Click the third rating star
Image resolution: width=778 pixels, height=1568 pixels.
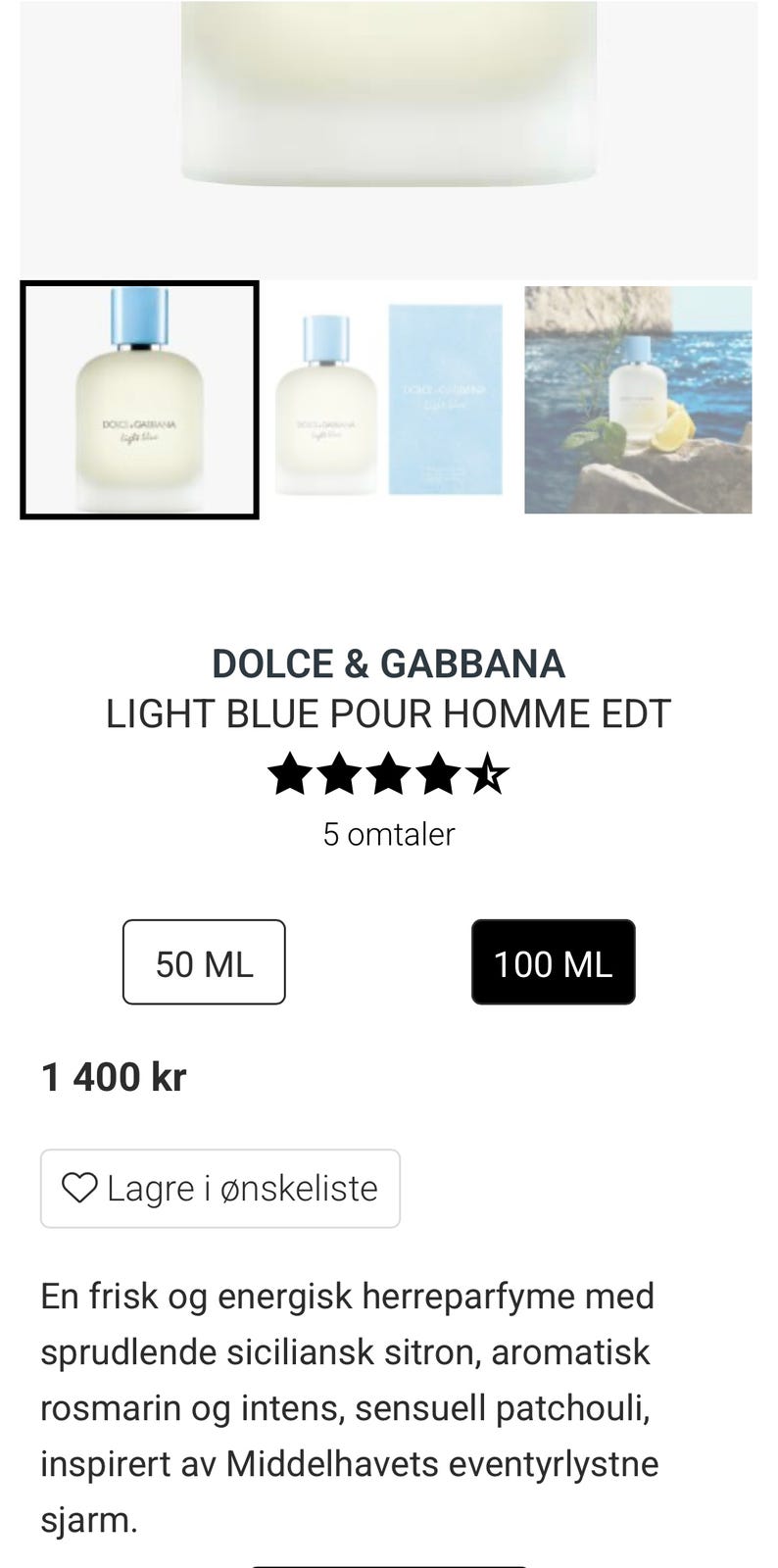(x=389, y=773)
